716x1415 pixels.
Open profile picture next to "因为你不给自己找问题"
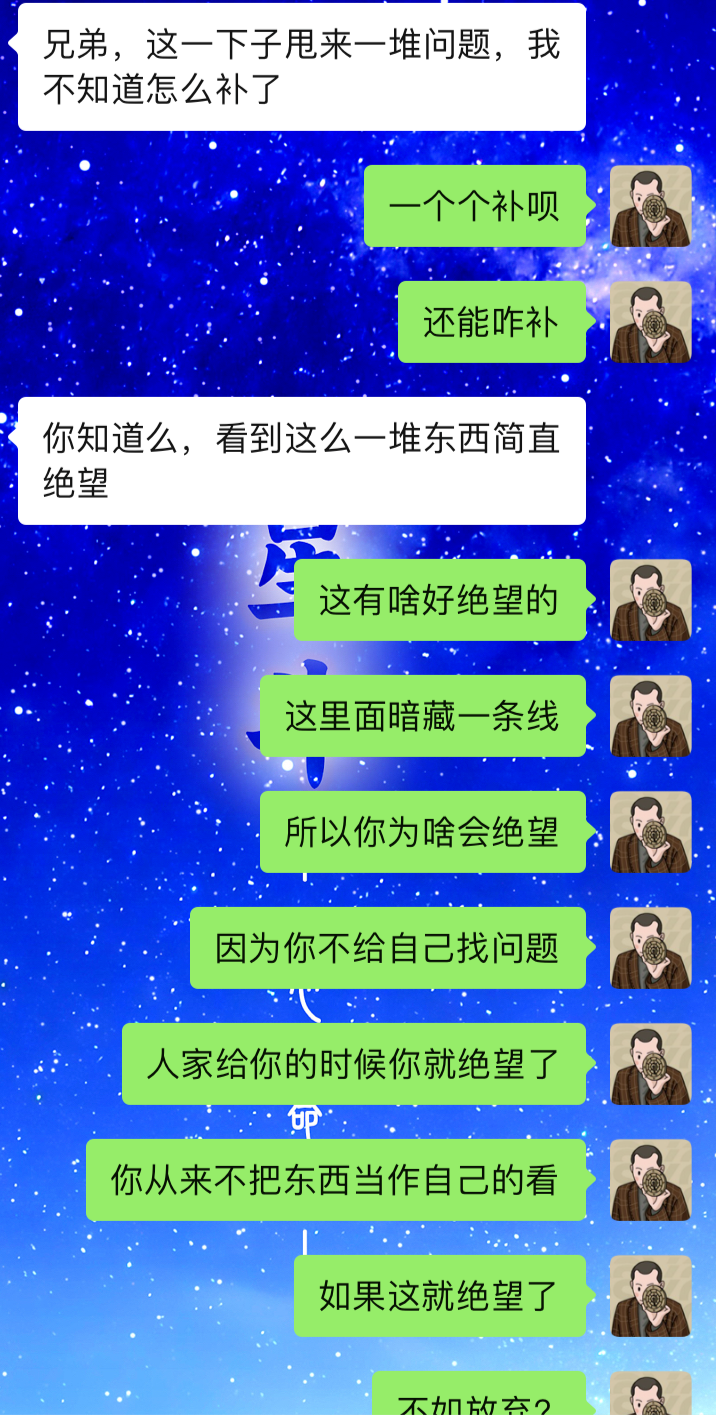[x=650, y=948]
